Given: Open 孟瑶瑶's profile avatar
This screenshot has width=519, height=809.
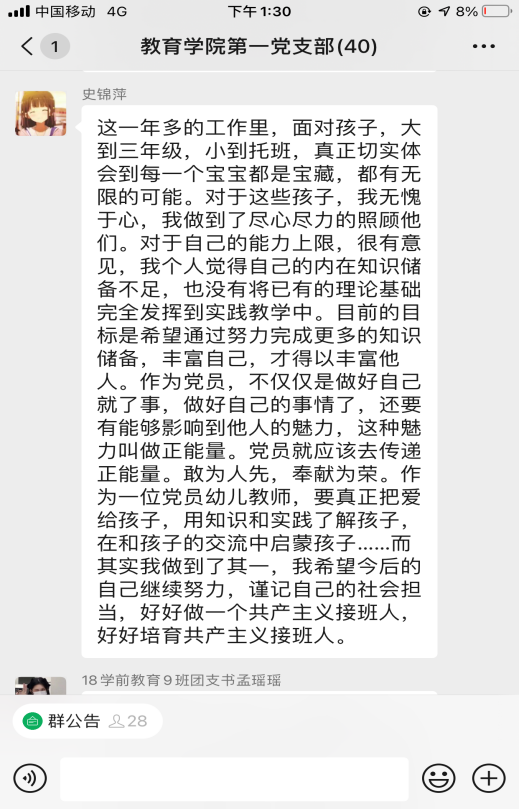Looking at the screenshot, I should tap(41, 686).
